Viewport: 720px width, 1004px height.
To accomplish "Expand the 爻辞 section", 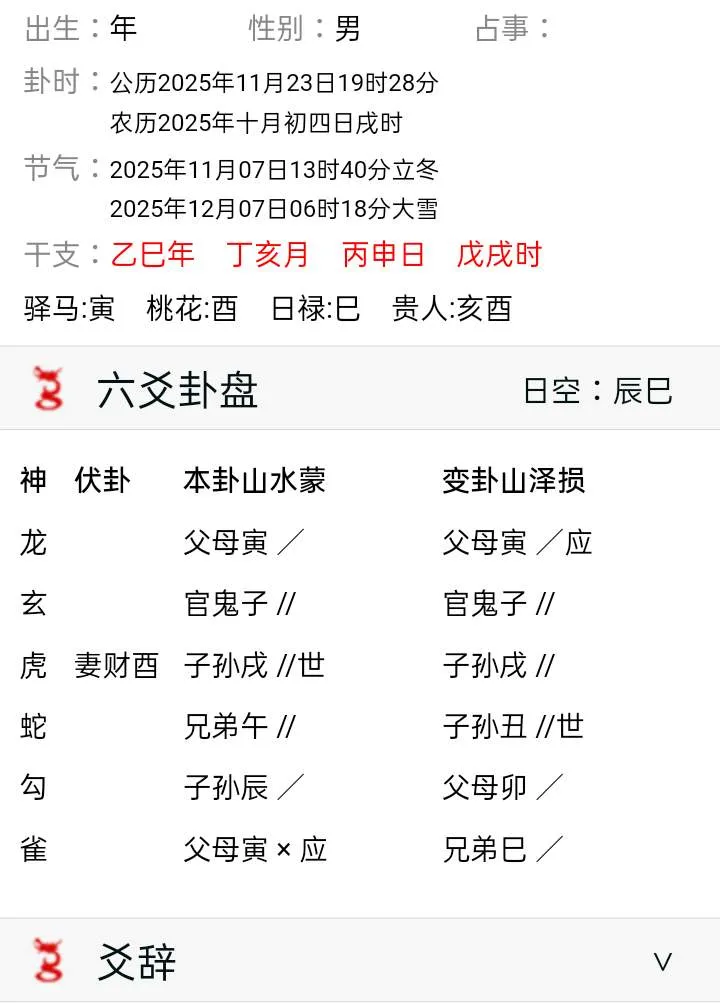I will [x=661, y=962].
